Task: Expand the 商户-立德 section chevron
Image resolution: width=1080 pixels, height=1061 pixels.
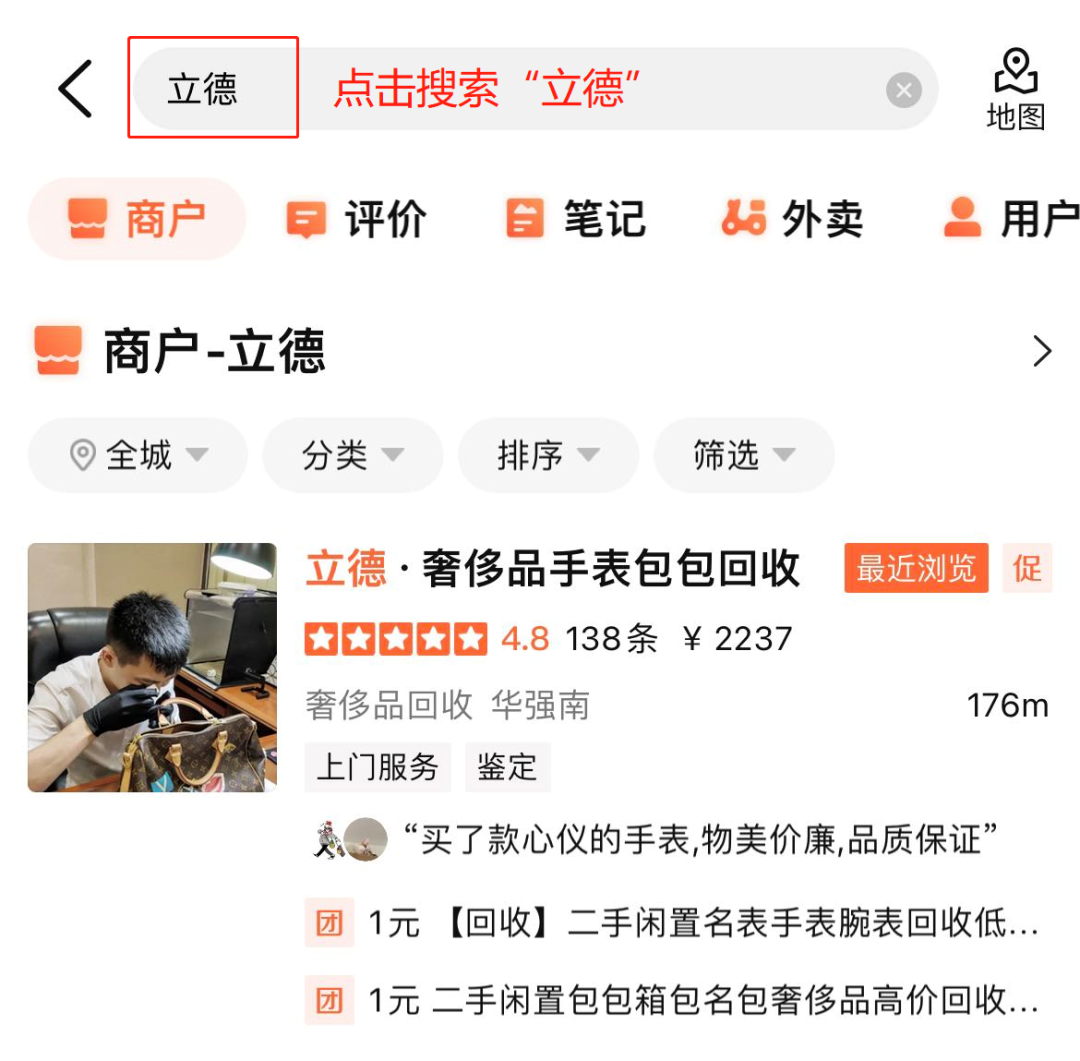Action: 1042,352
